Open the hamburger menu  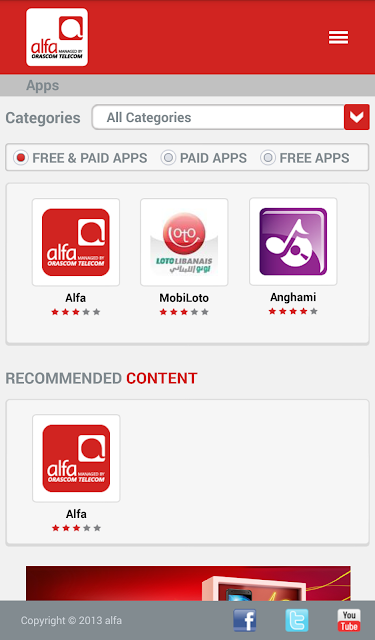[338, 37]
